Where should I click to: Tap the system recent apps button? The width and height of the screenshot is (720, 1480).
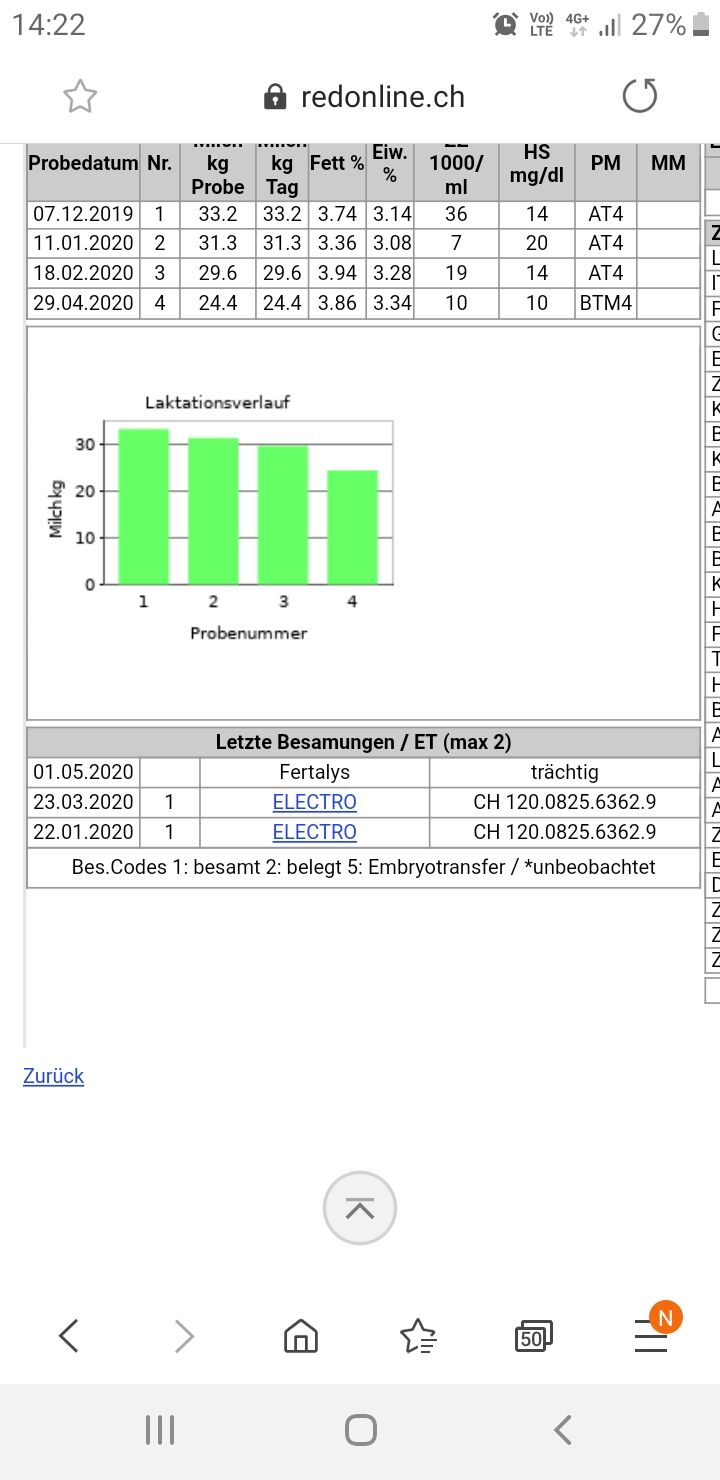(160, 1430)
